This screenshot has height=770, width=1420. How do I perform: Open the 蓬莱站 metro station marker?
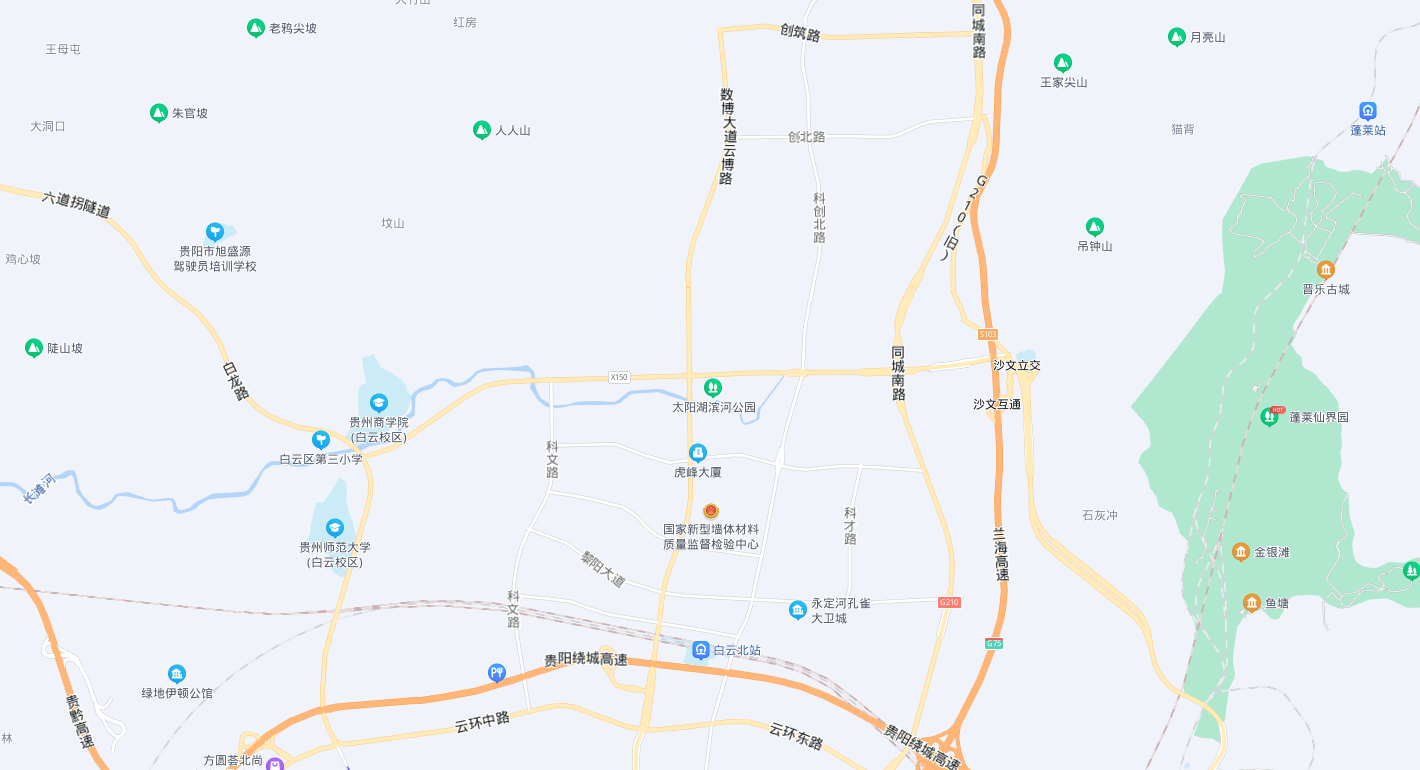tap(1368, 111)
